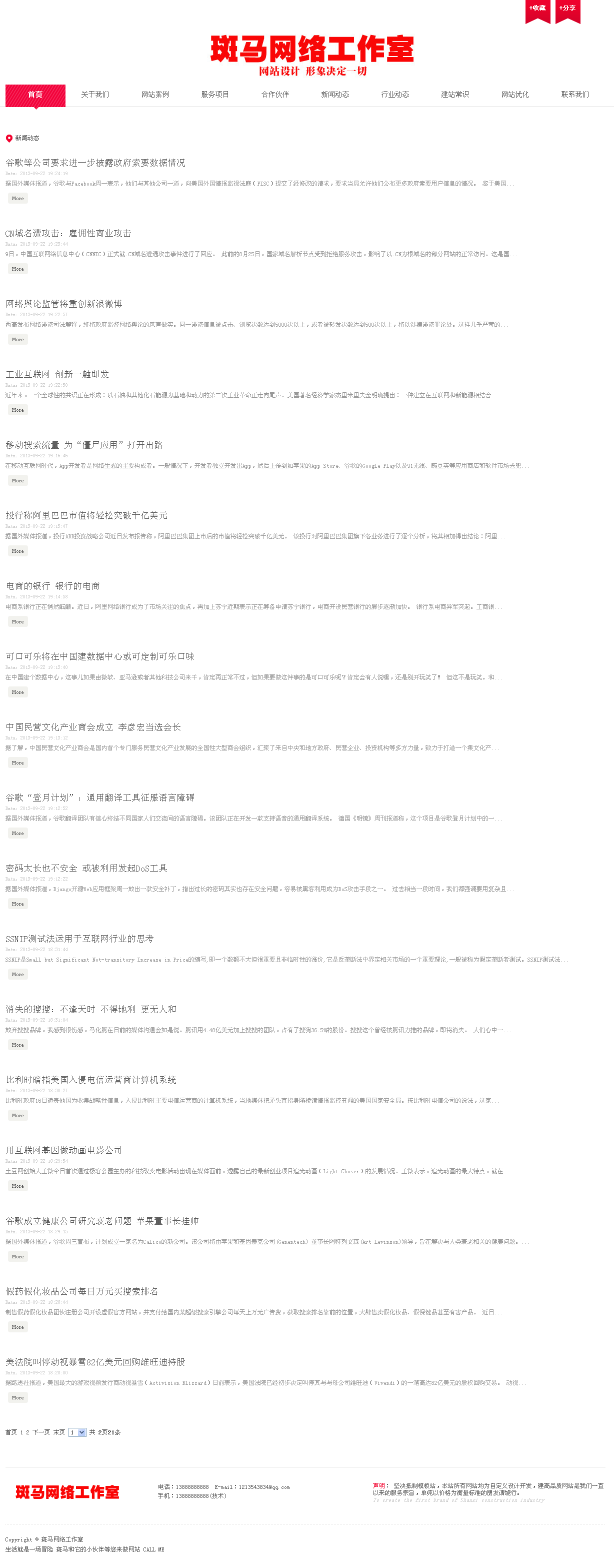Open the 网站优化 navigation item
This screenshot has height=1568, width=614.
click(515, 95)
